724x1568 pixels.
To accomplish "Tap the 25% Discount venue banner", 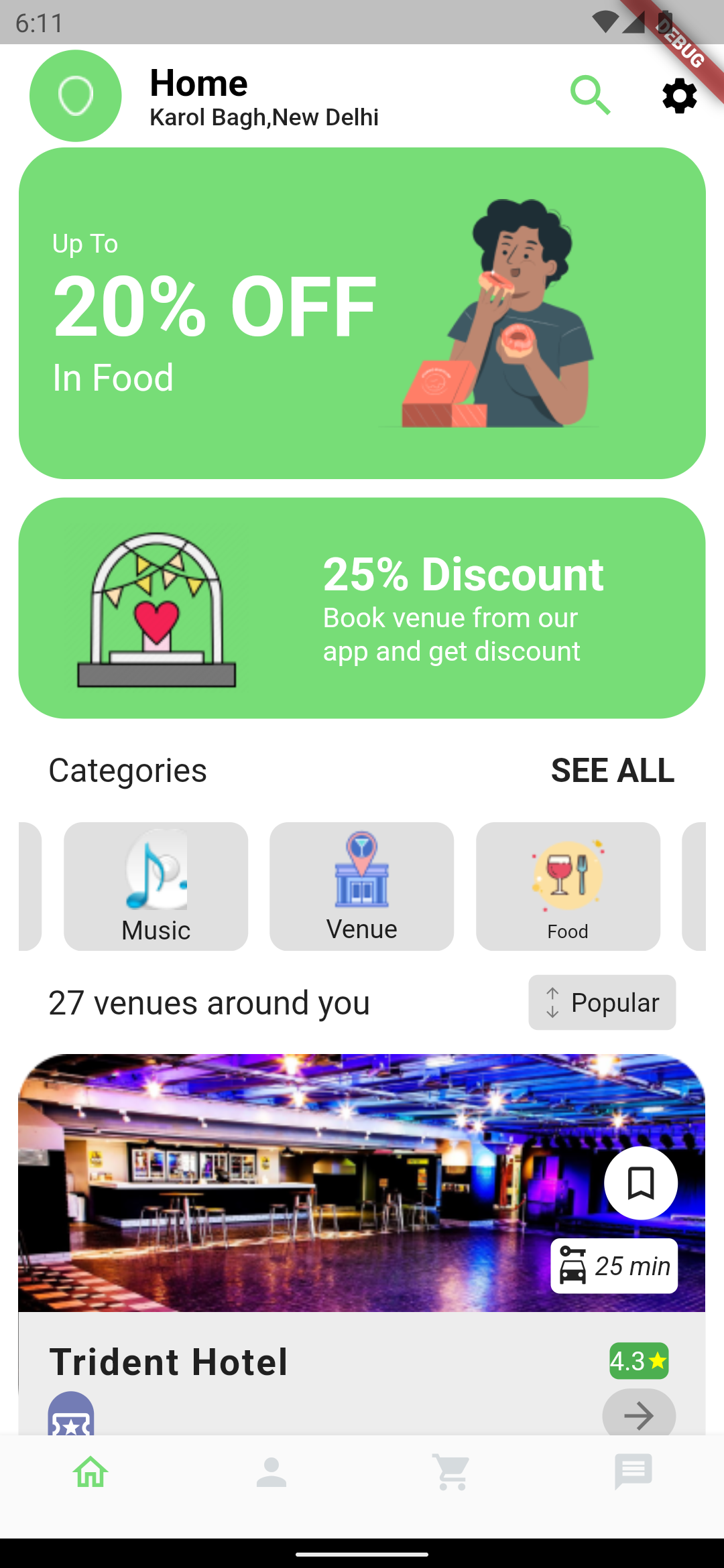I will [362, 607].
